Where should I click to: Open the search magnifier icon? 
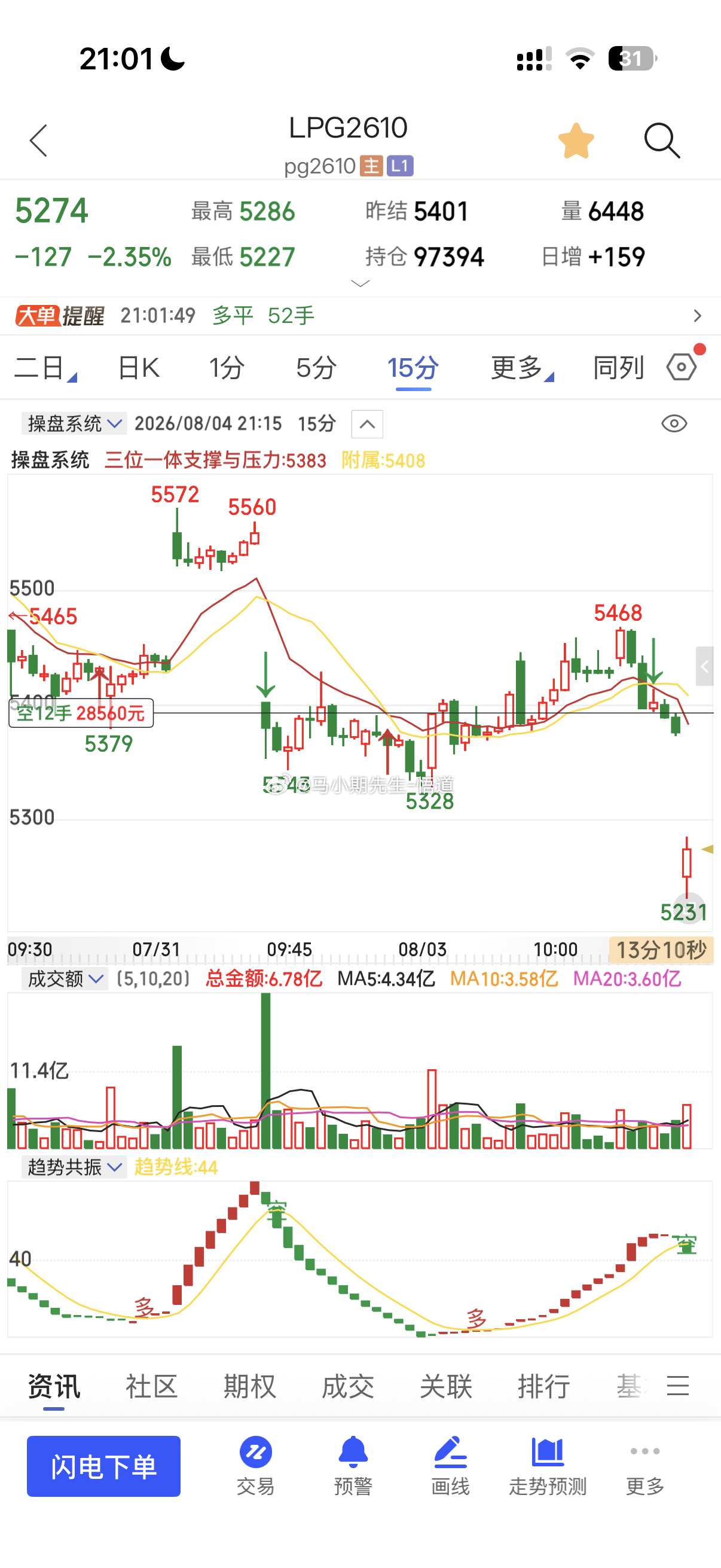click(x=662, y=141)
